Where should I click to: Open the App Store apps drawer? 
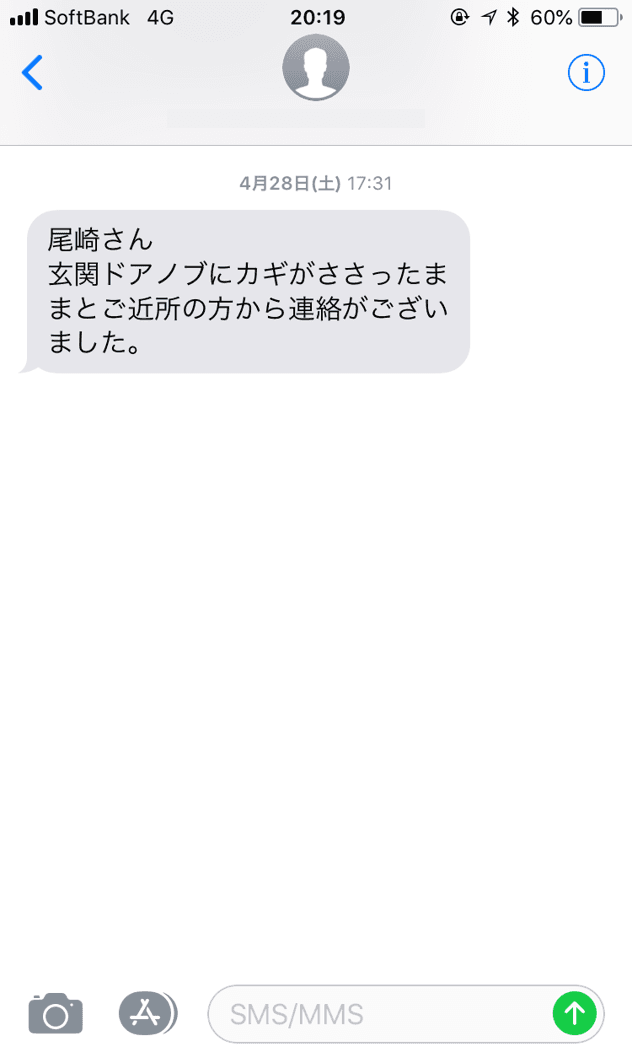(147, 1013)
